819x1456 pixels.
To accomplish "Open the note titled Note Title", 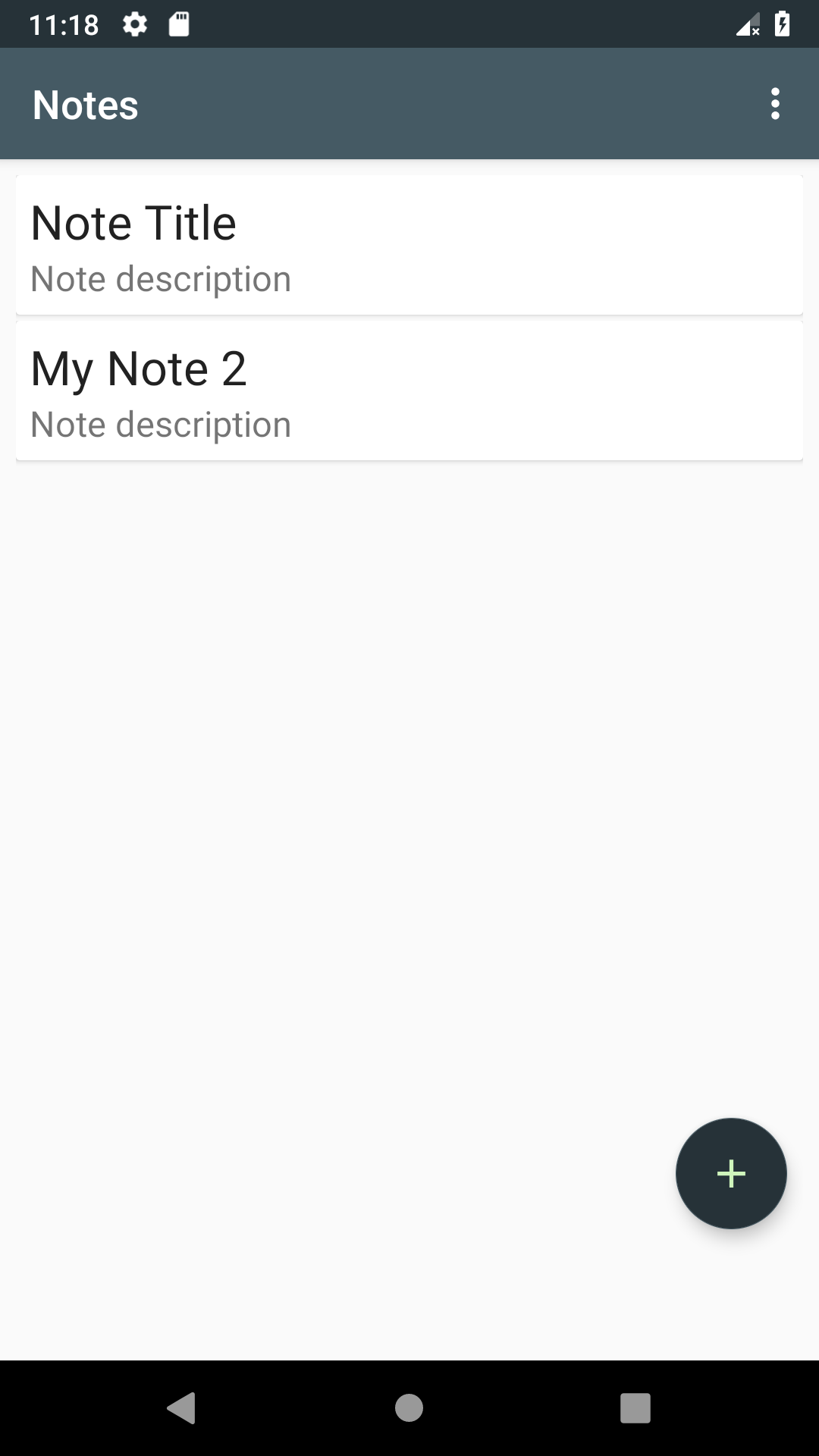I will pyautogui.click(x=409, y=244).
